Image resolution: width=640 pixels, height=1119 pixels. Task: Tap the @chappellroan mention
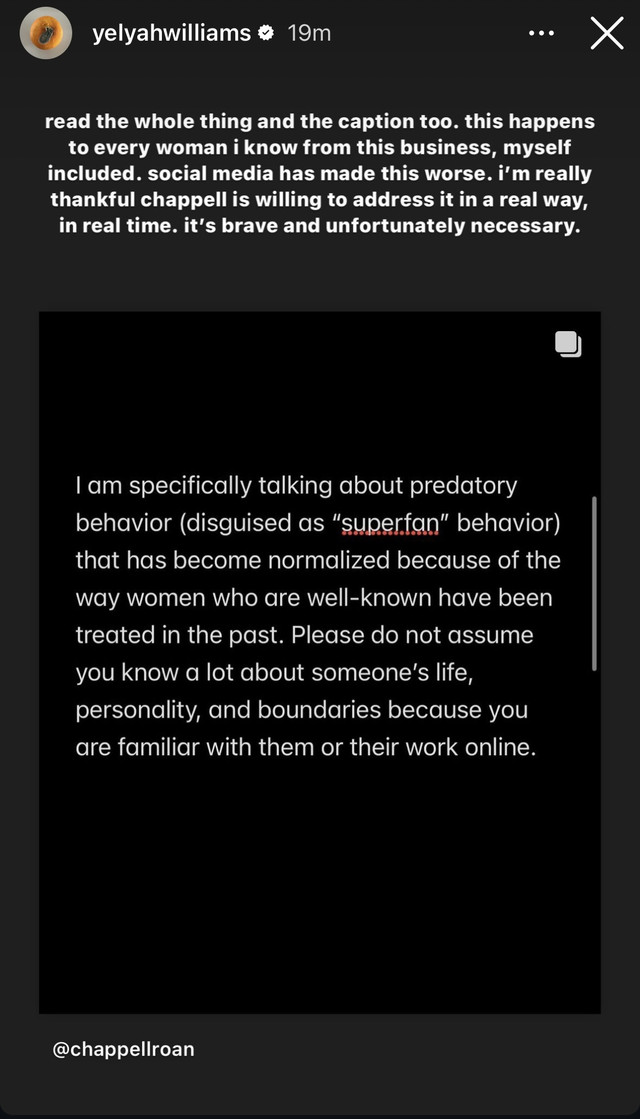click(123, 1049)
